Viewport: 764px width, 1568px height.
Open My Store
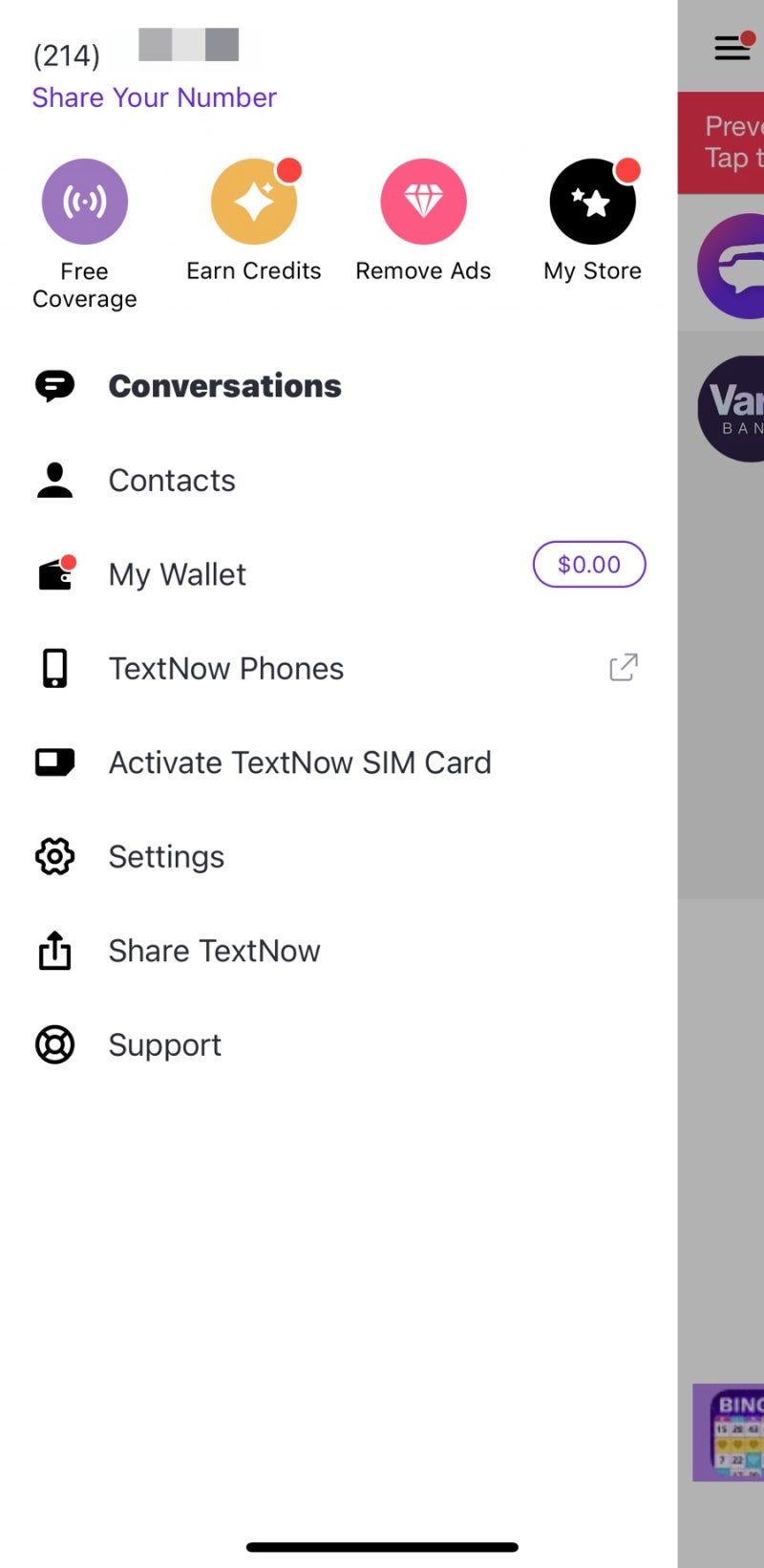pos(592,222)
